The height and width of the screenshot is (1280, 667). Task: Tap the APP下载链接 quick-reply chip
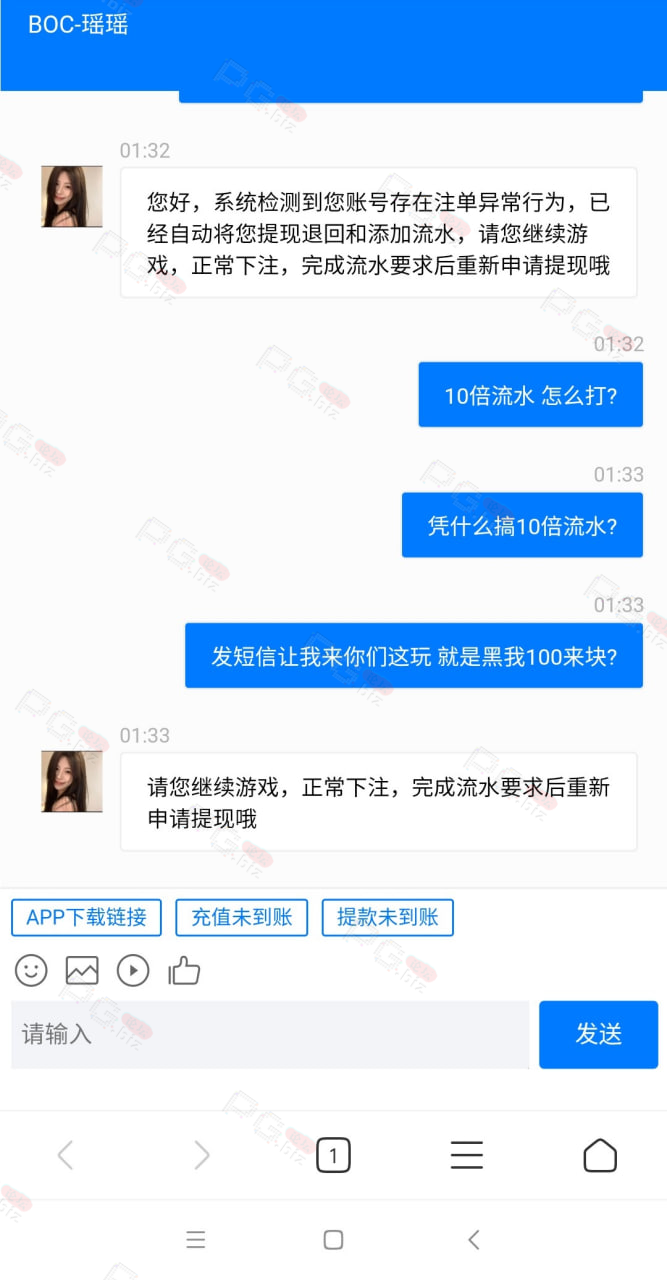(x=86, y=917)
